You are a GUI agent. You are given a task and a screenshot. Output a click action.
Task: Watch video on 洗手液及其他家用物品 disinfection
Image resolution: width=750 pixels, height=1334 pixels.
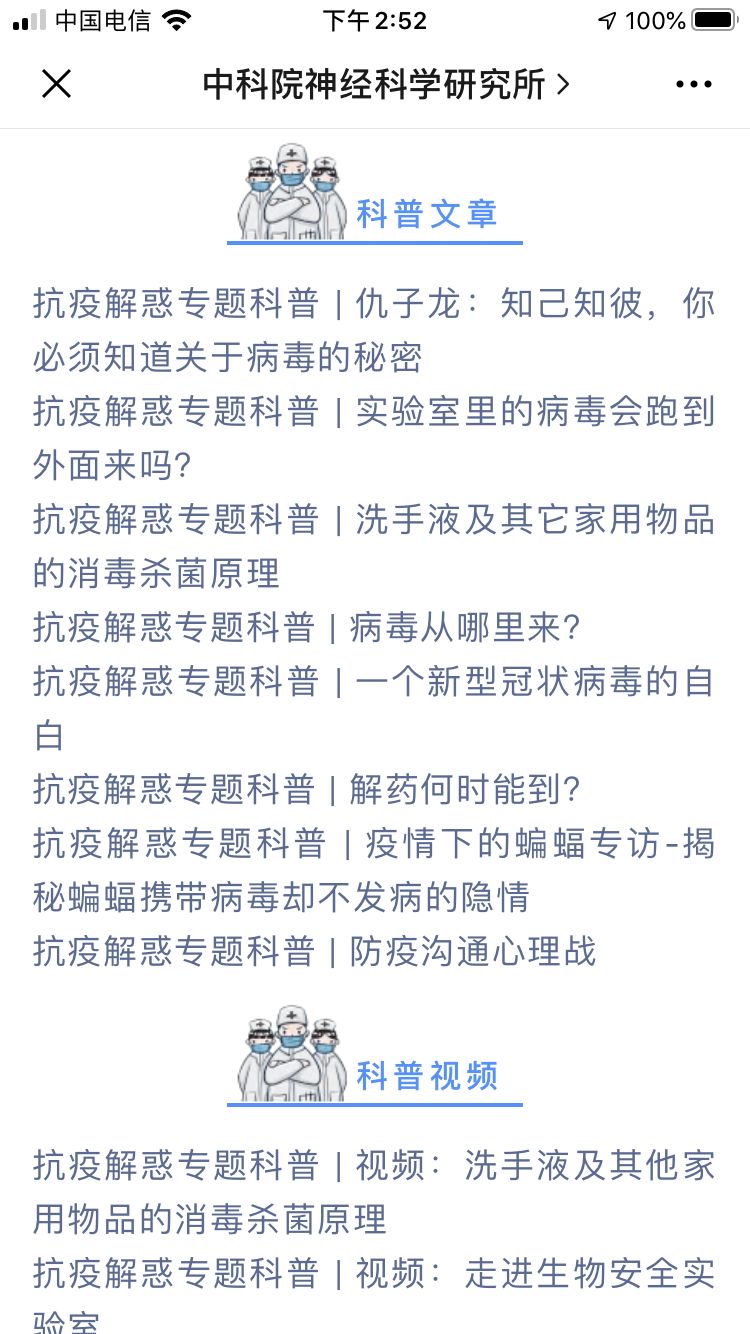click(374, 1192)
